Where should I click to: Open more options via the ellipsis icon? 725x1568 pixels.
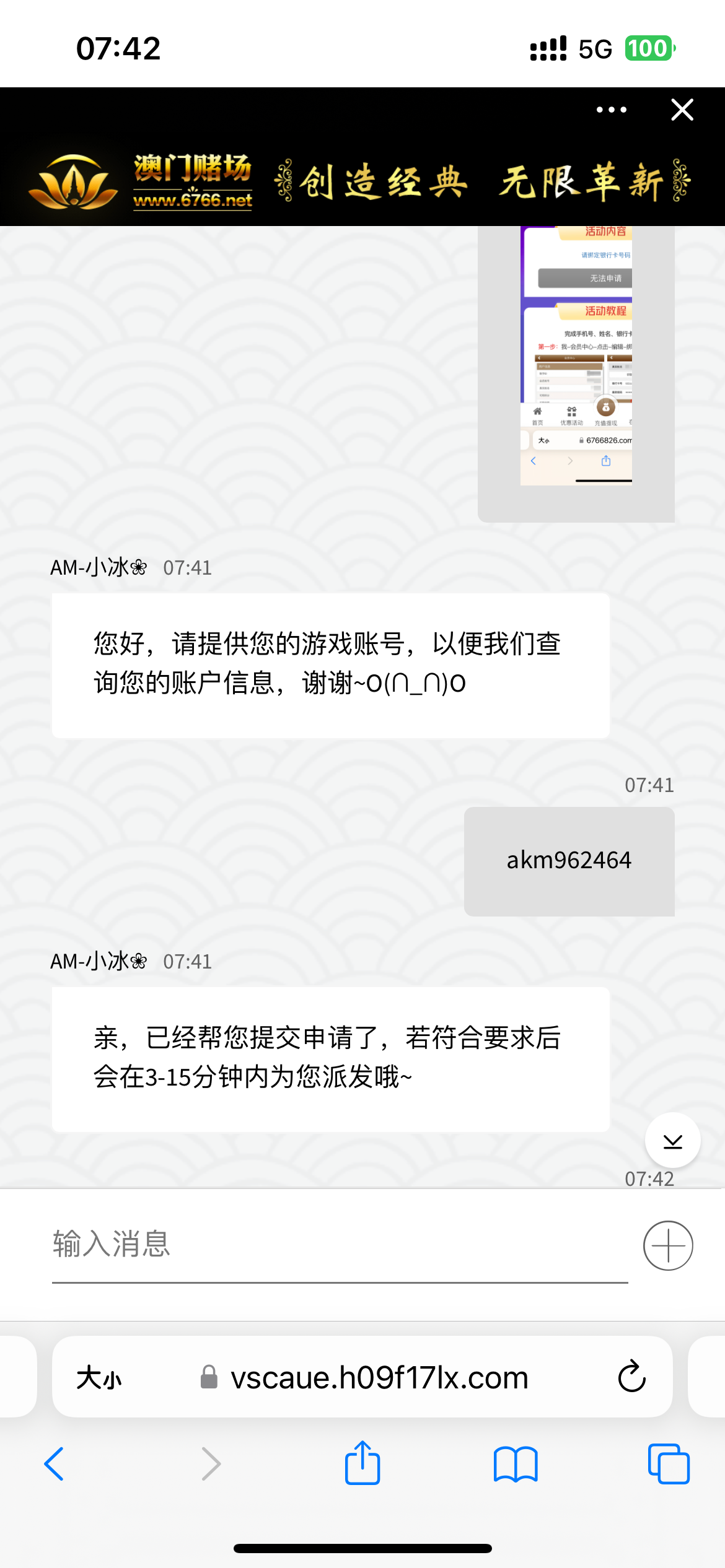610,109
